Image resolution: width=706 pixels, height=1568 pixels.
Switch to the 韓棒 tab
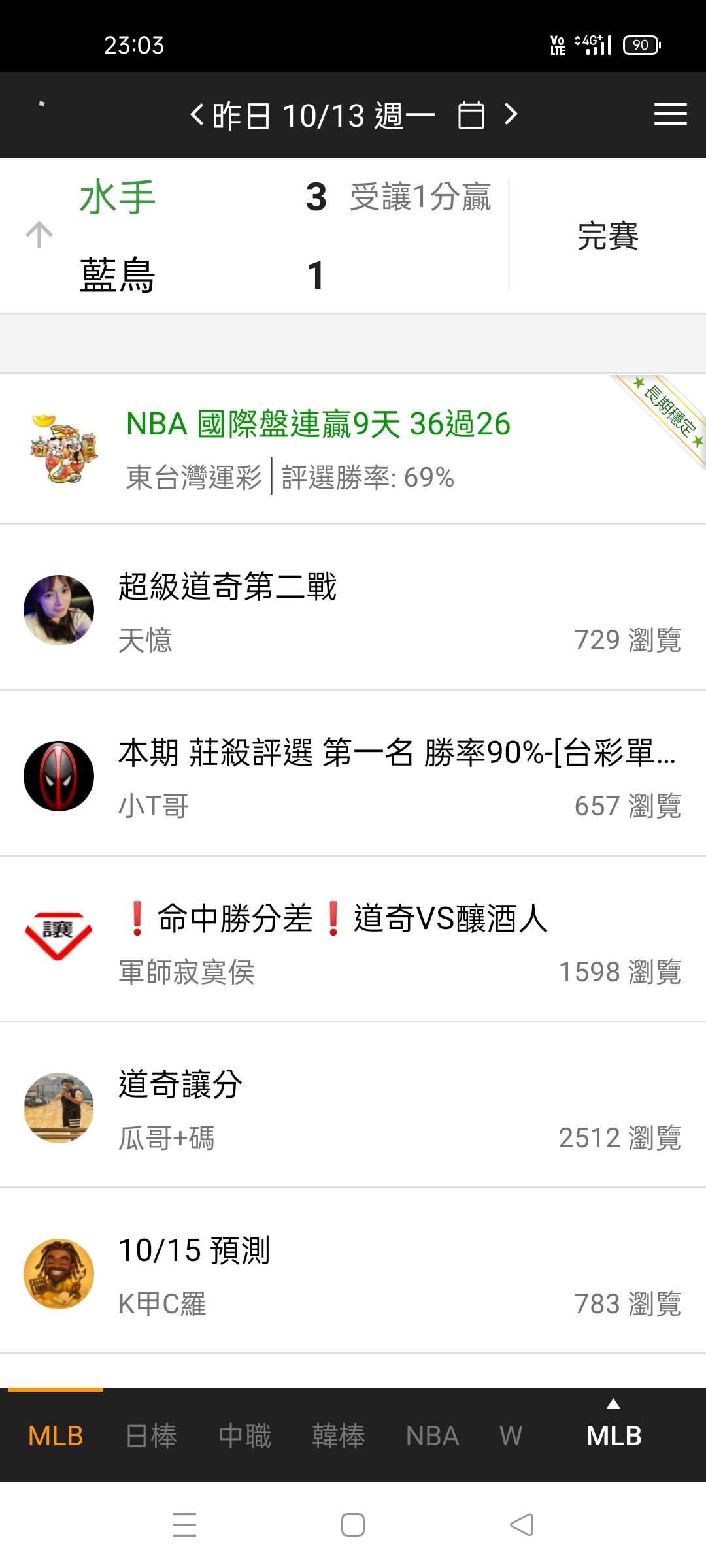click(338, 1435)
